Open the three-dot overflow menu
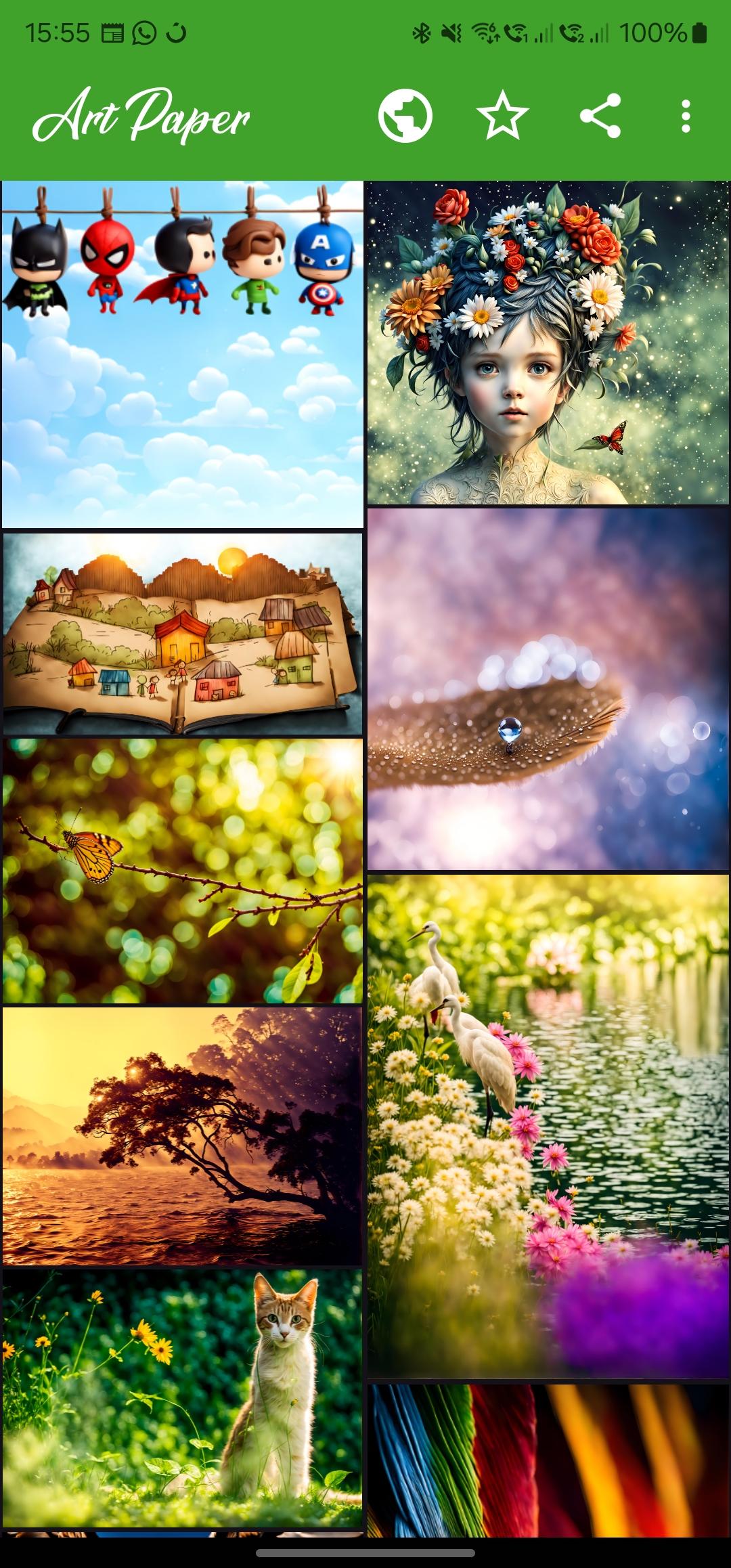 (x=686, y=116)
